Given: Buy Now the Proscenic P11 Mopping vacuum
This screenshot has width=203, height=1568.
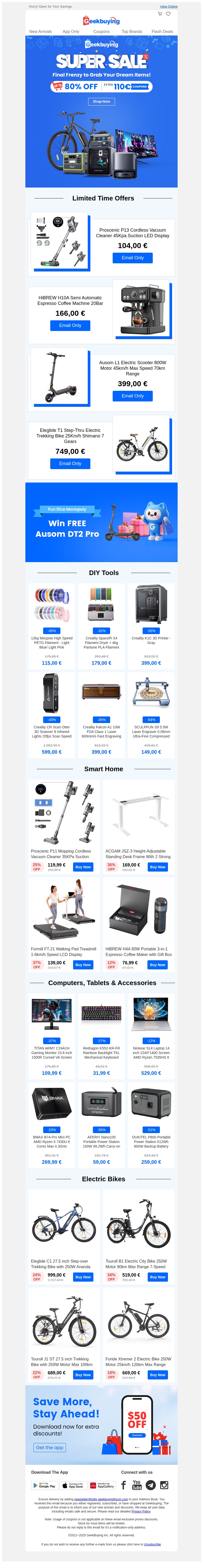Looking at the screenshot, I should 83,867.
